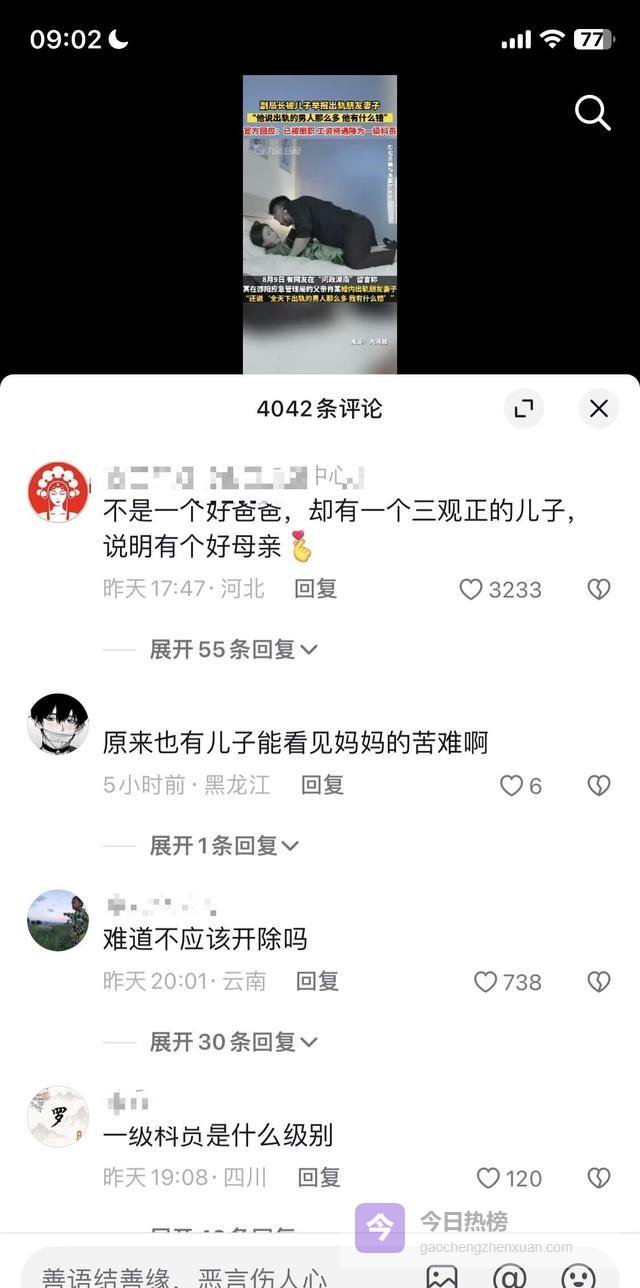Dislike the 四川 comment

(598, 1178)
